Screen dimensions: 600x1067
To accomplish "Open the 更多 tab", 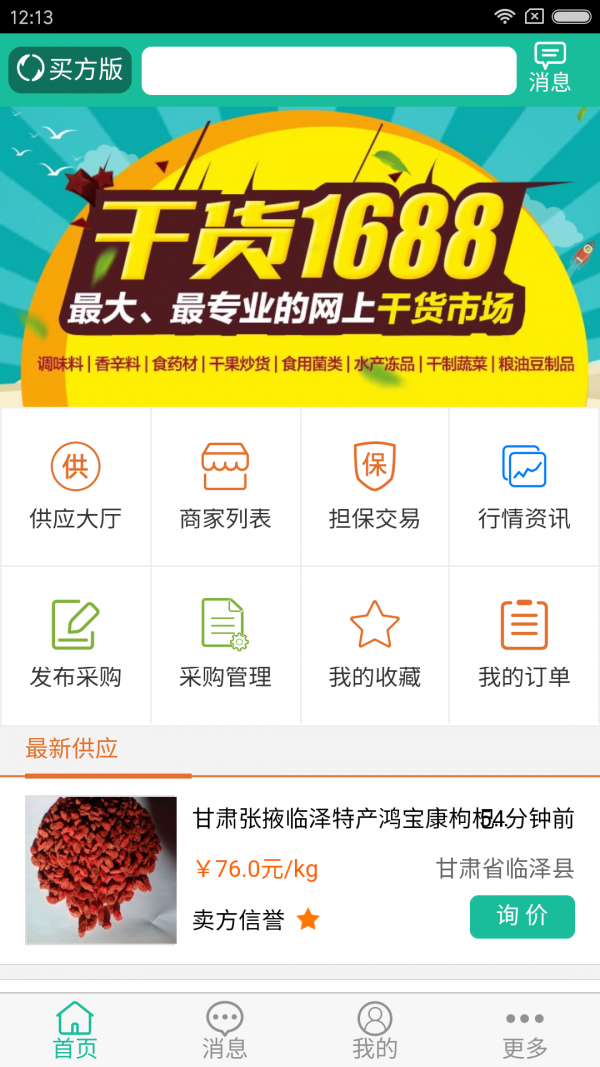I will click(525, 1030).
